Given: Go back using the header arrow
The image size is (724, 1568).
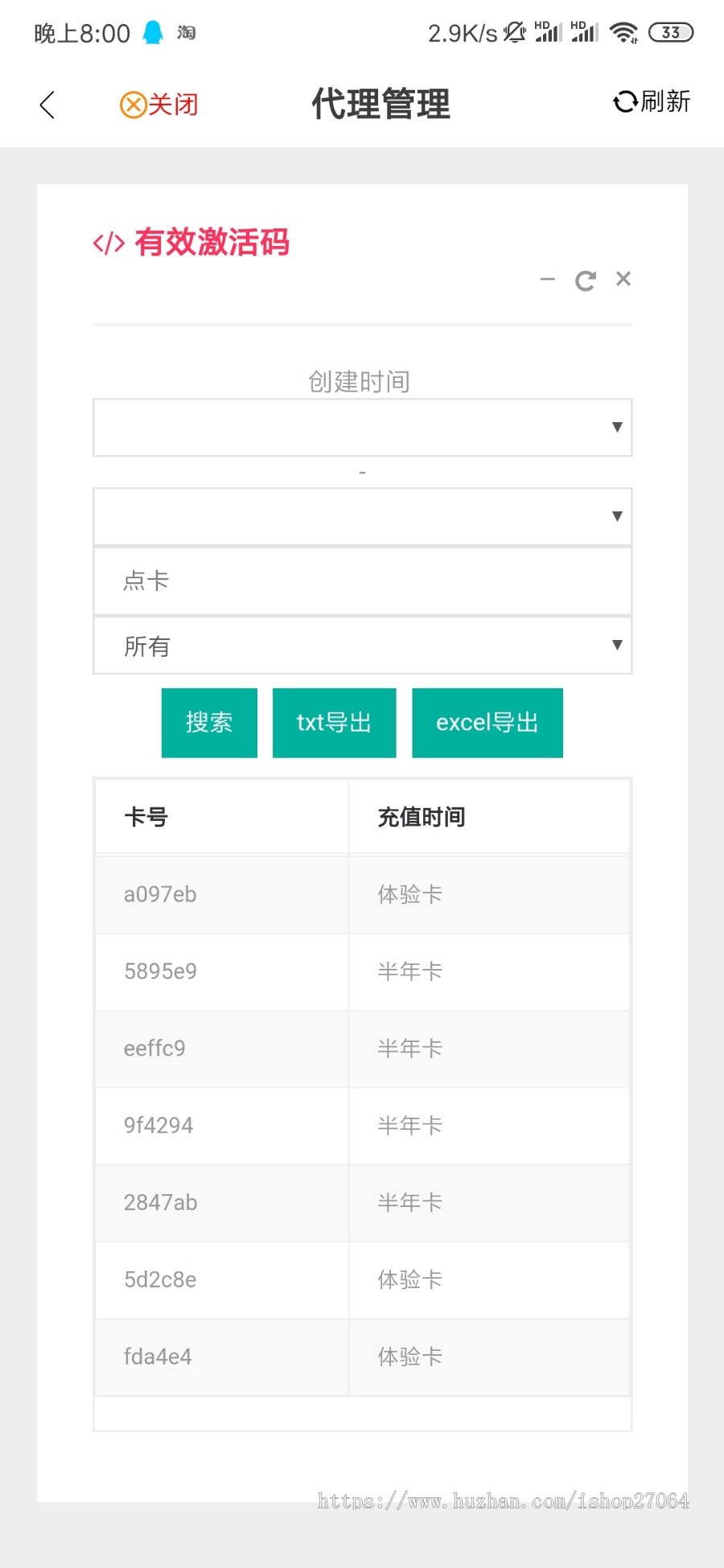Looking at the screenshot, I should tap(47, 105).
